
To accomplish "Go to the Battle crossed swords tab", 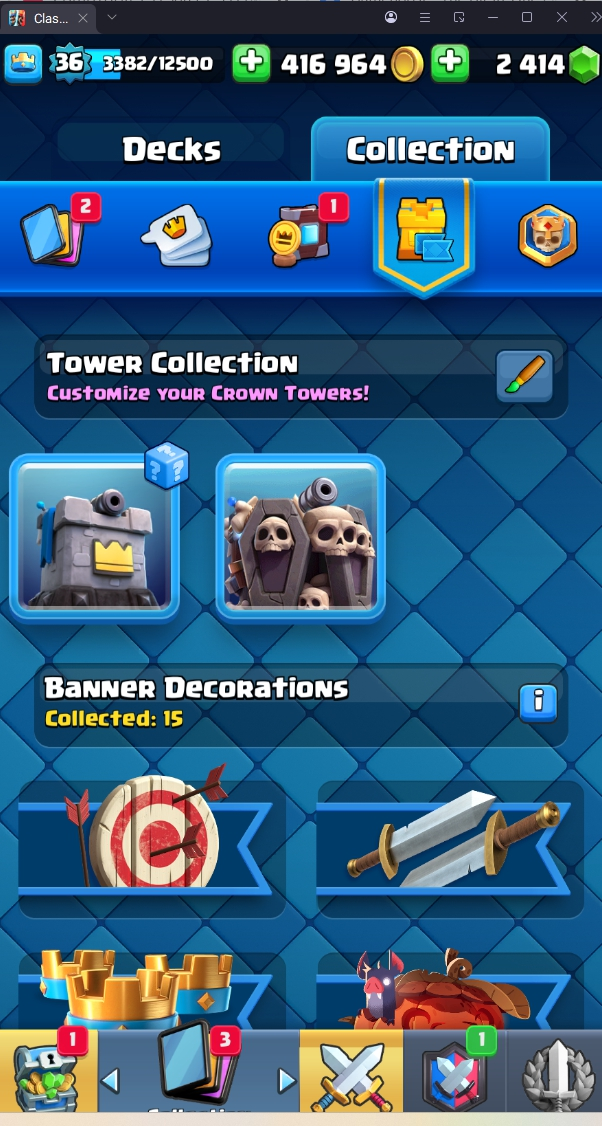I will 351,1075.
